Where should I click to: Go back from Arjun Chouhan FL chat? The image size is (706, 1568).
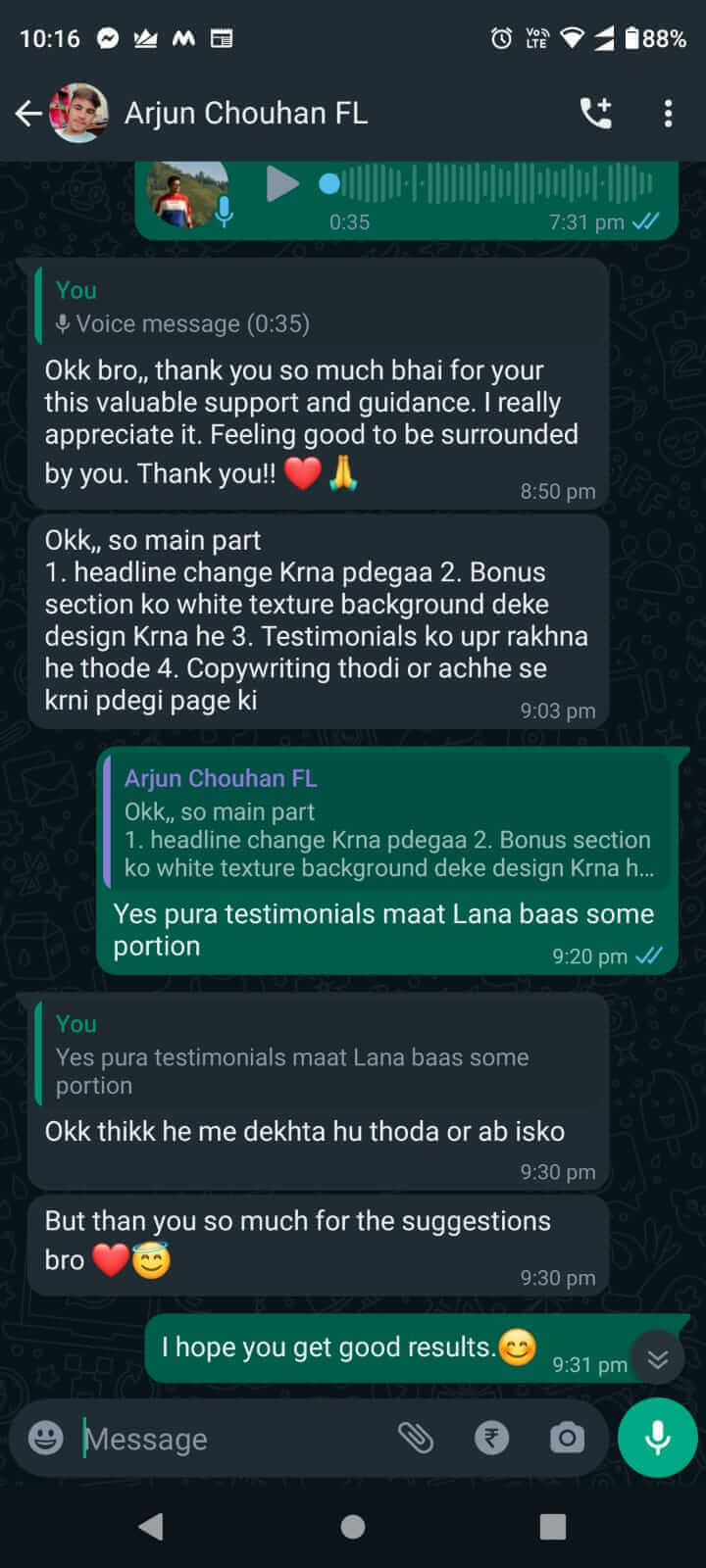[x=28, y=114]
